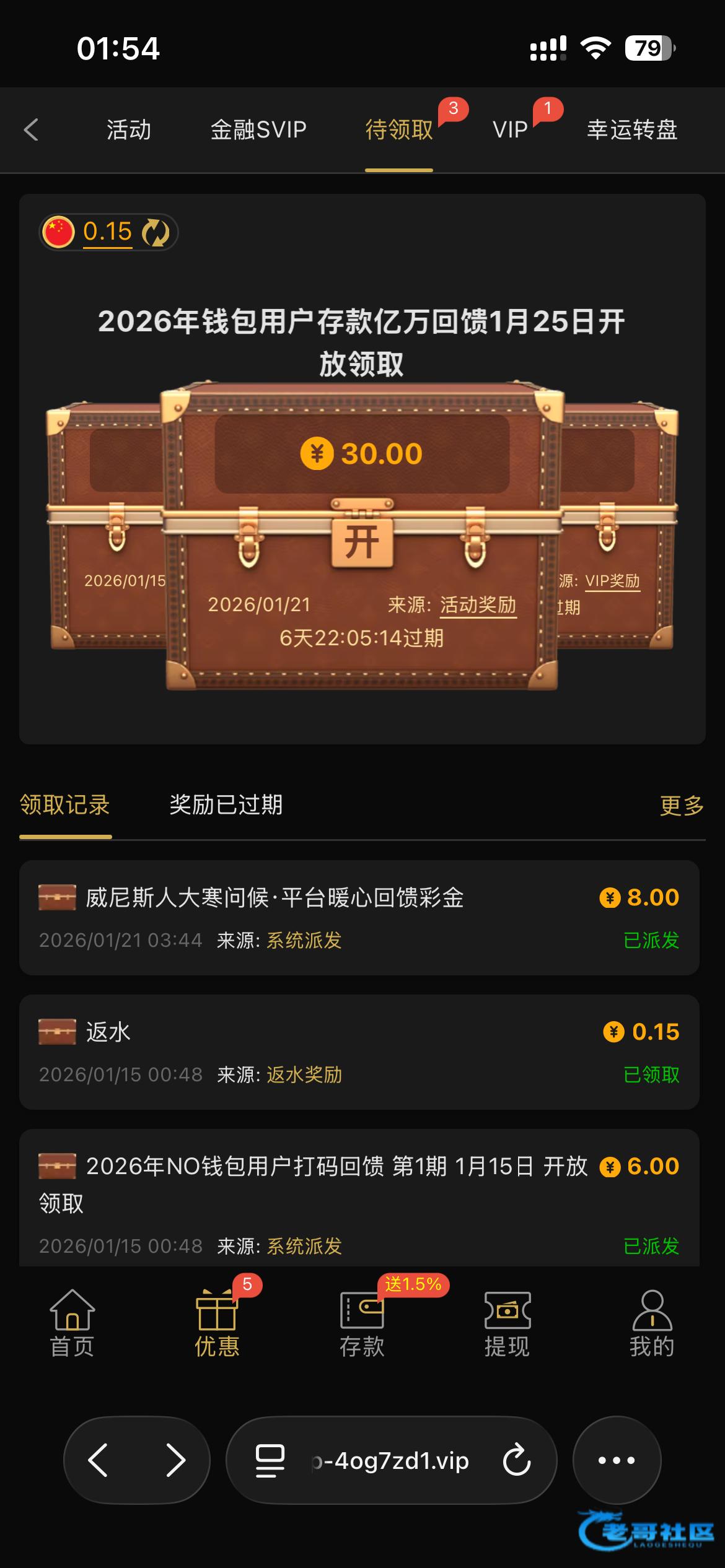Open the 活动奖励 source link
The height and width of the screenshot is (1568, 725).
click(478, 604)
